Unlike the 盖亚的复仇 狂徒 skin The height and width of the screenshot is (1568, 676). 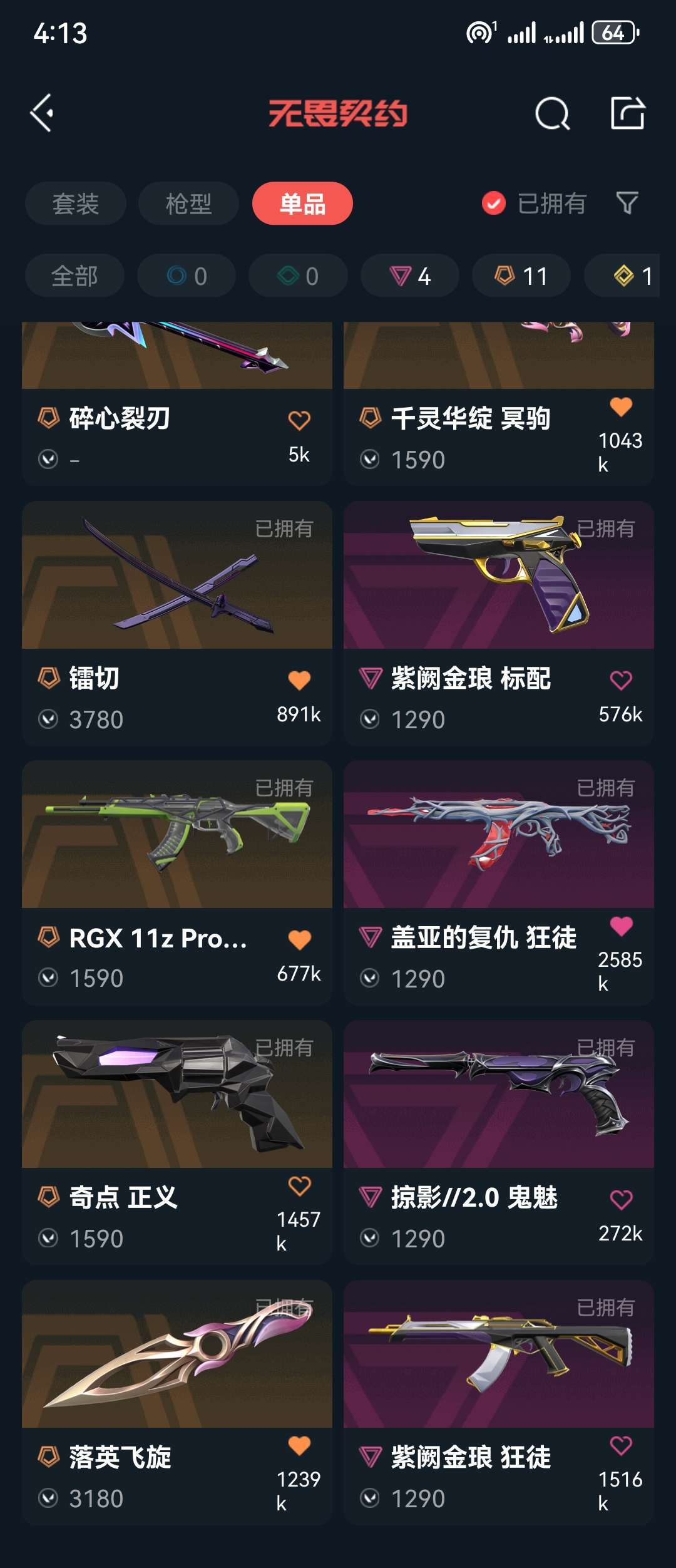tap(621, 926)
